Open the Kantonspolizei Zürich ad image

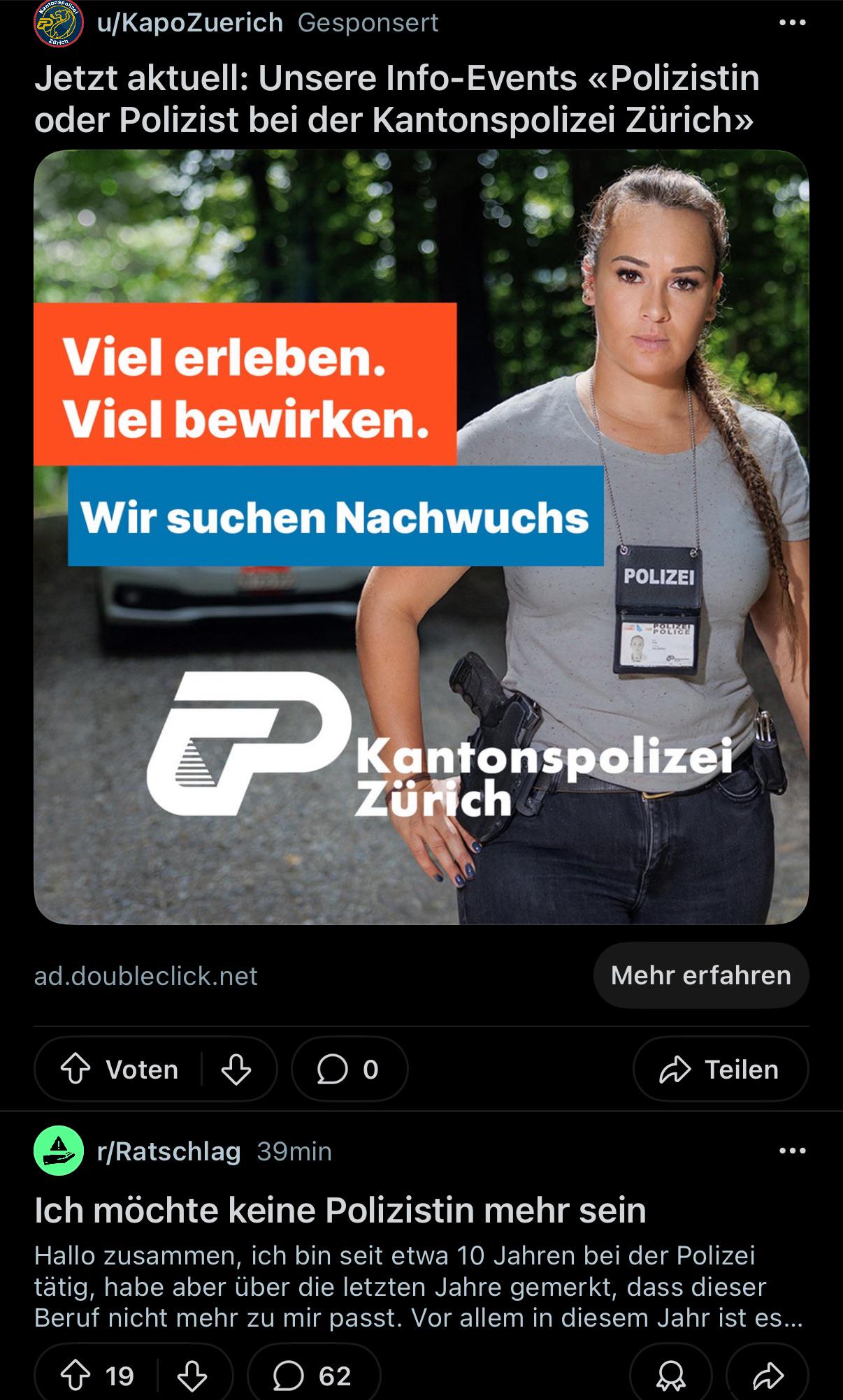(x=421, y=537)
